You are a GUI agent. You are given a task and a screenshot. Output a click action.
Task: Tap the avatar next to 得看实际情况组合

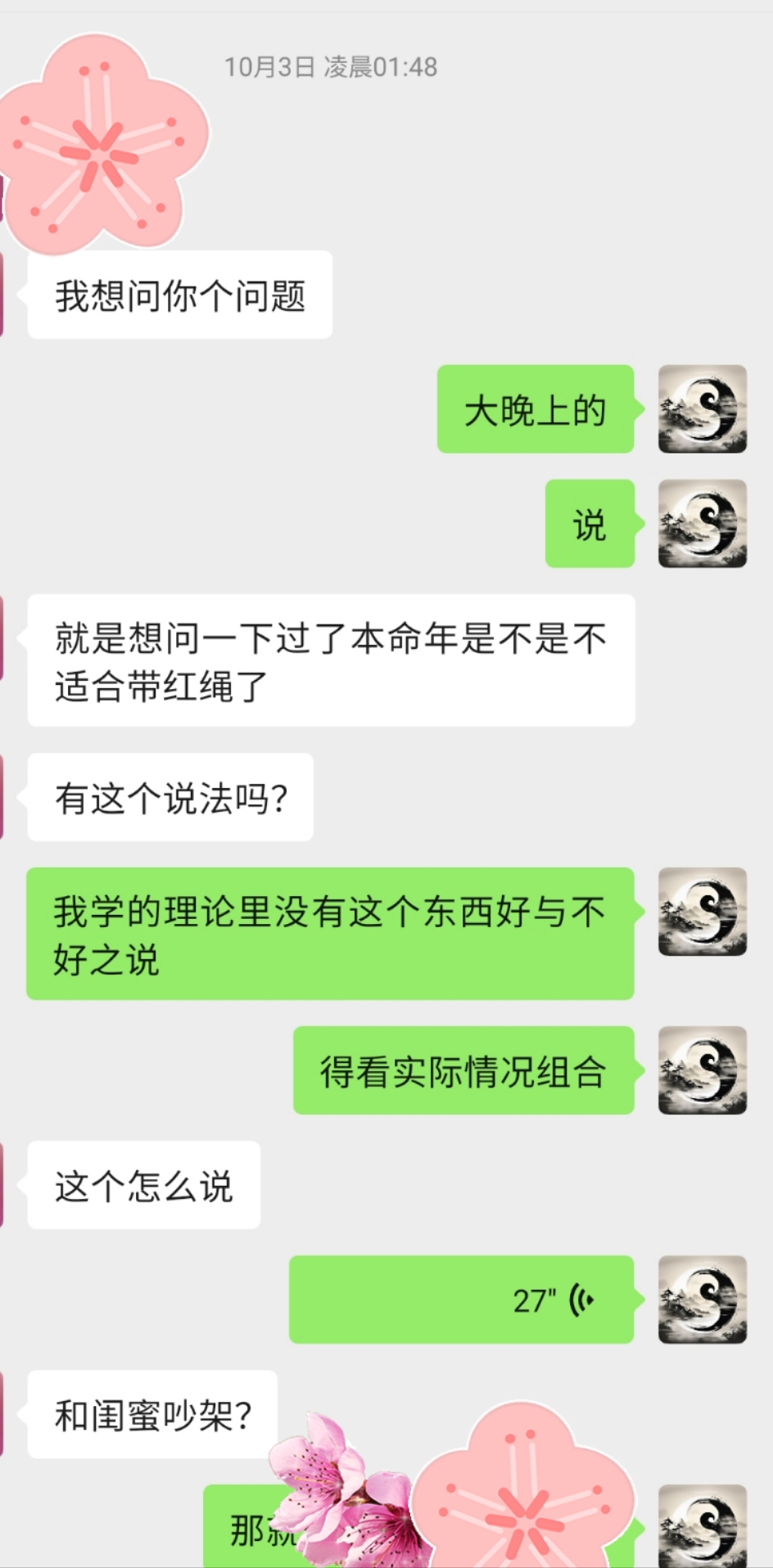[x=702, y=1070]
